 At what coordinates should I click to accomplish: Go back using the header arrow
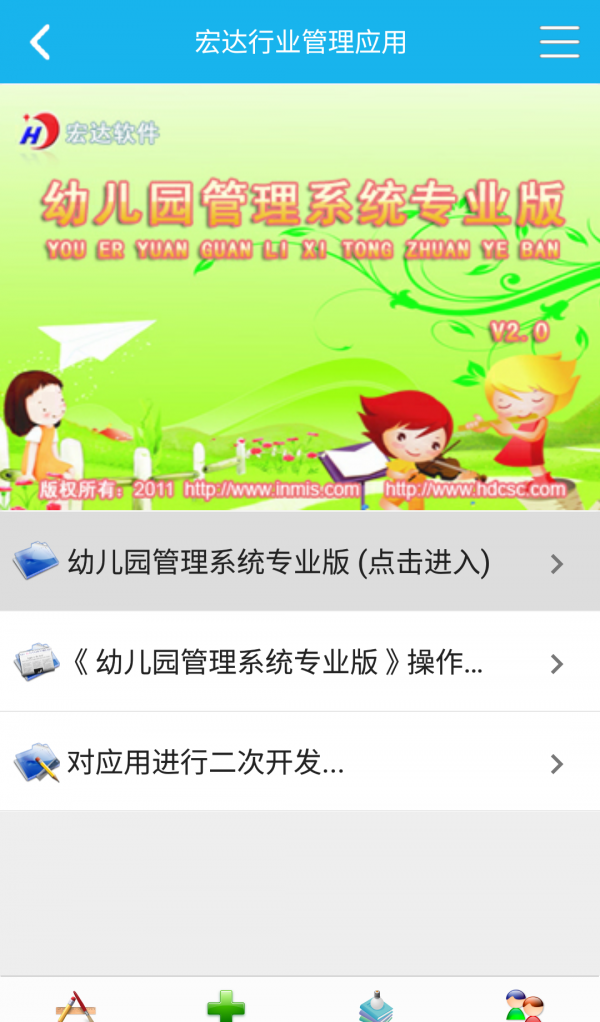click(x=40, y=42)
